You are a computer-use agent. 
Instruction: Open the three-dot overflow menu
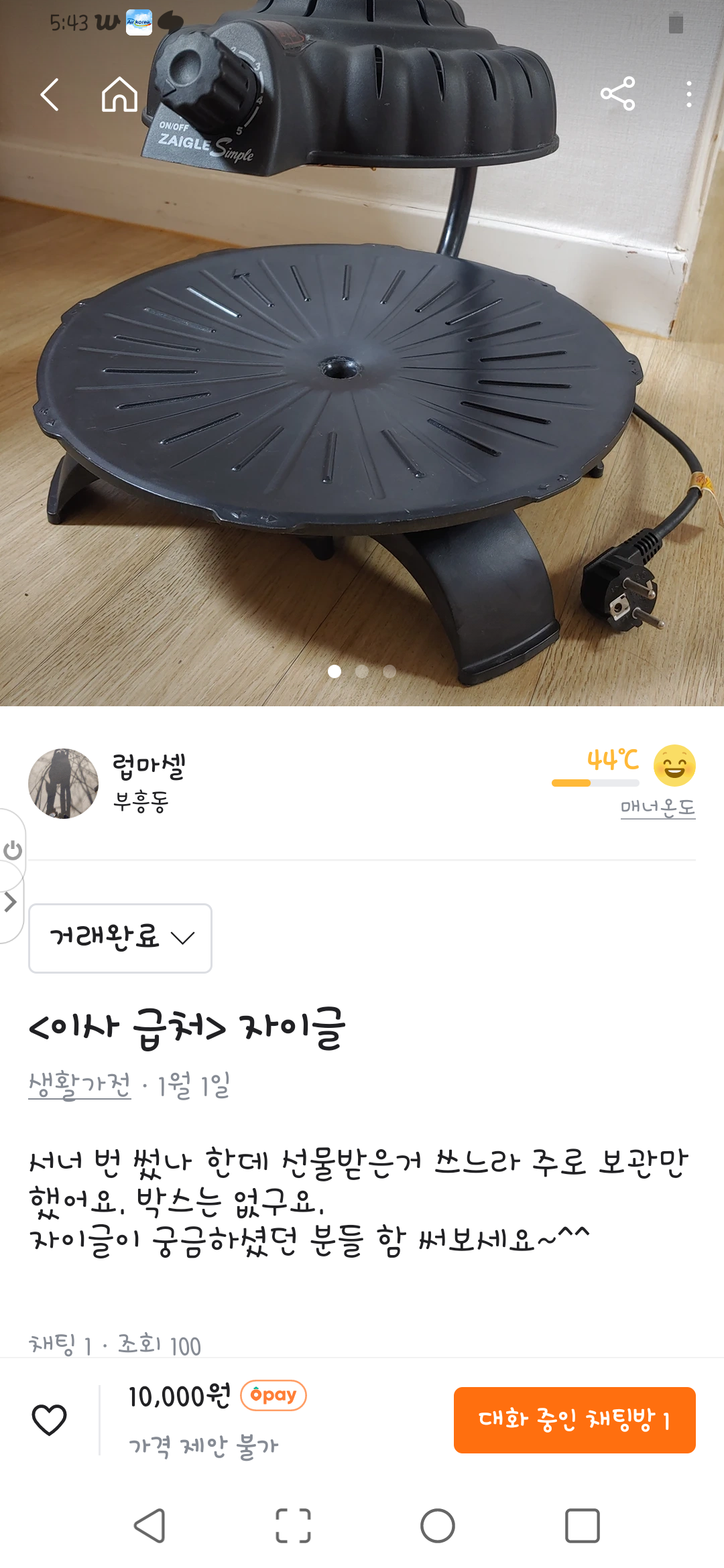(x=688, y=94)
